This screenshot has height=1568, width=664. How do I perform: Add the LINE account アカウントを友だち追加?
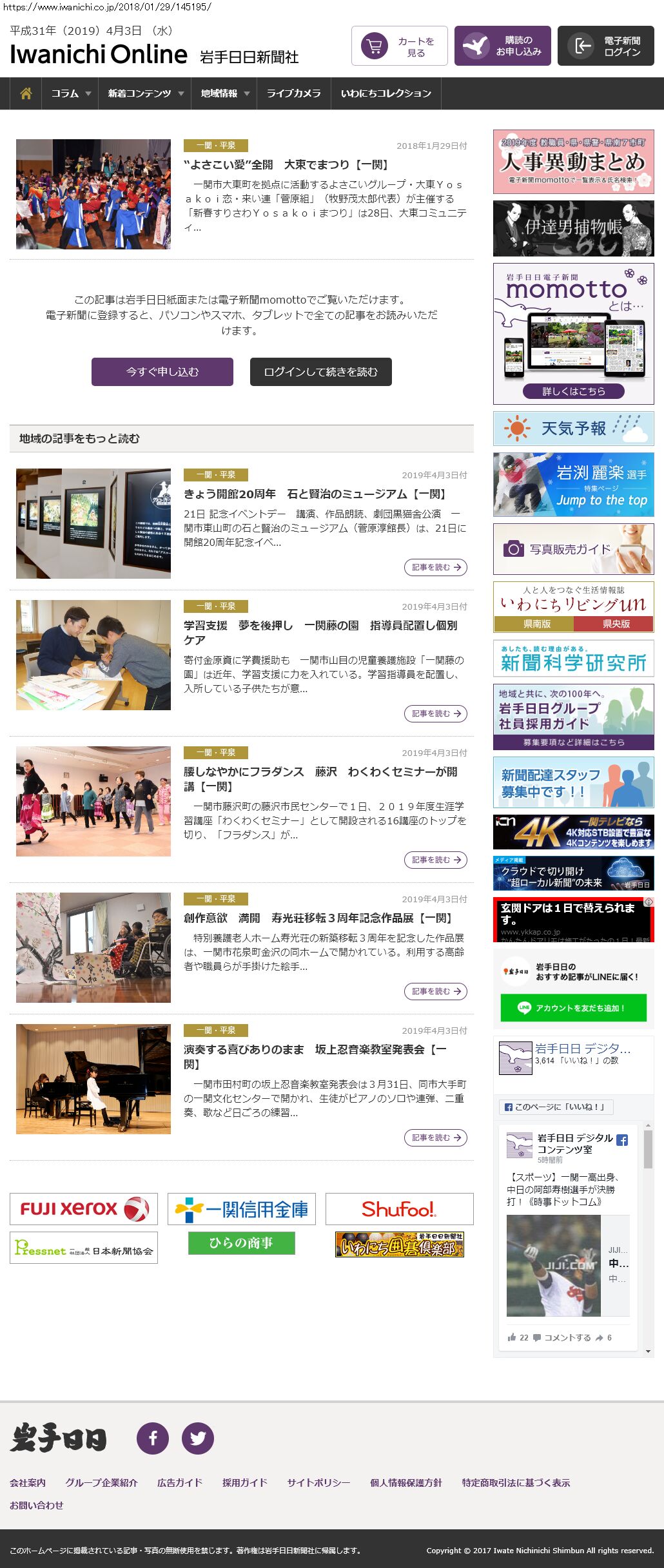click(x=574, y=1008)
